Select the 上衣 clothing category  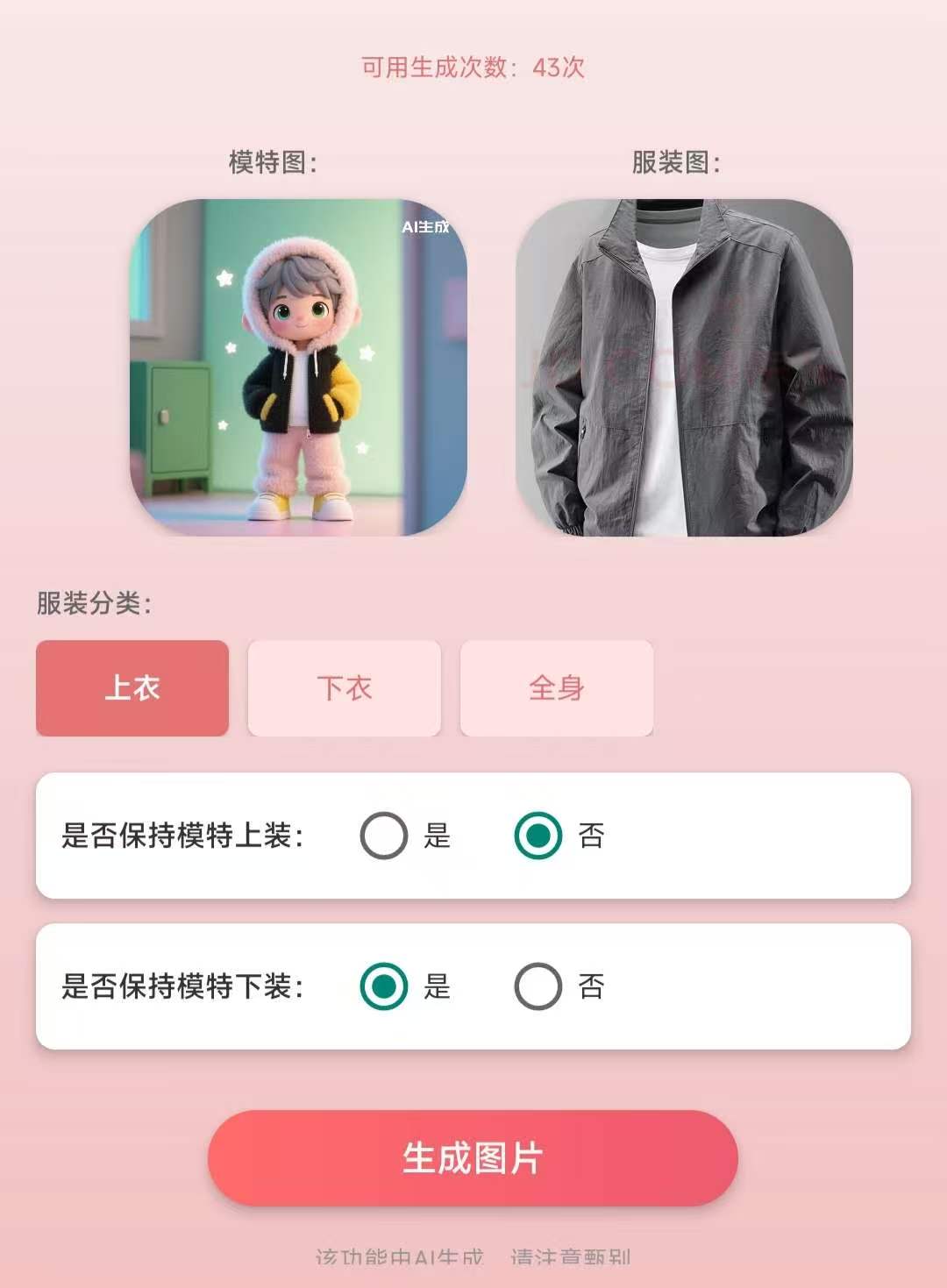pyautogui.click(x=132, y=688)
